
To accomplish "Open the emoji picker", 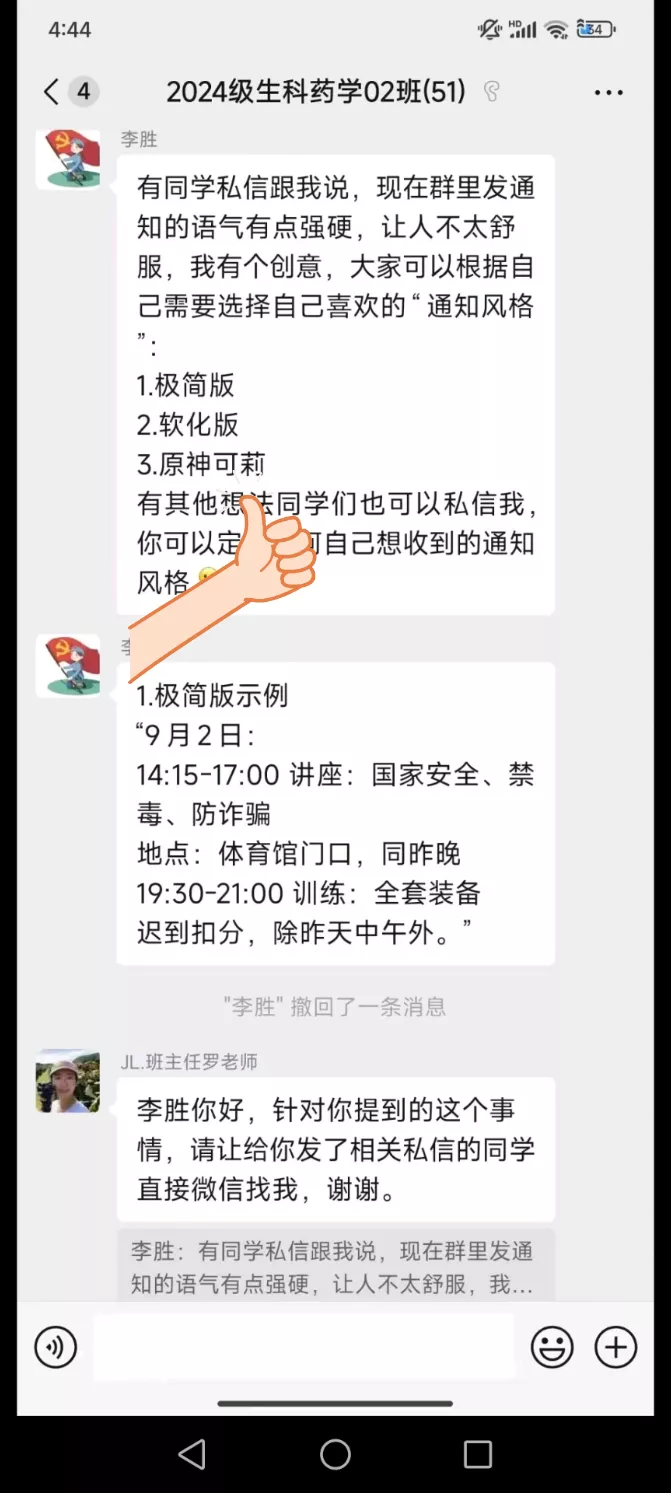I will click(551, 1347).
